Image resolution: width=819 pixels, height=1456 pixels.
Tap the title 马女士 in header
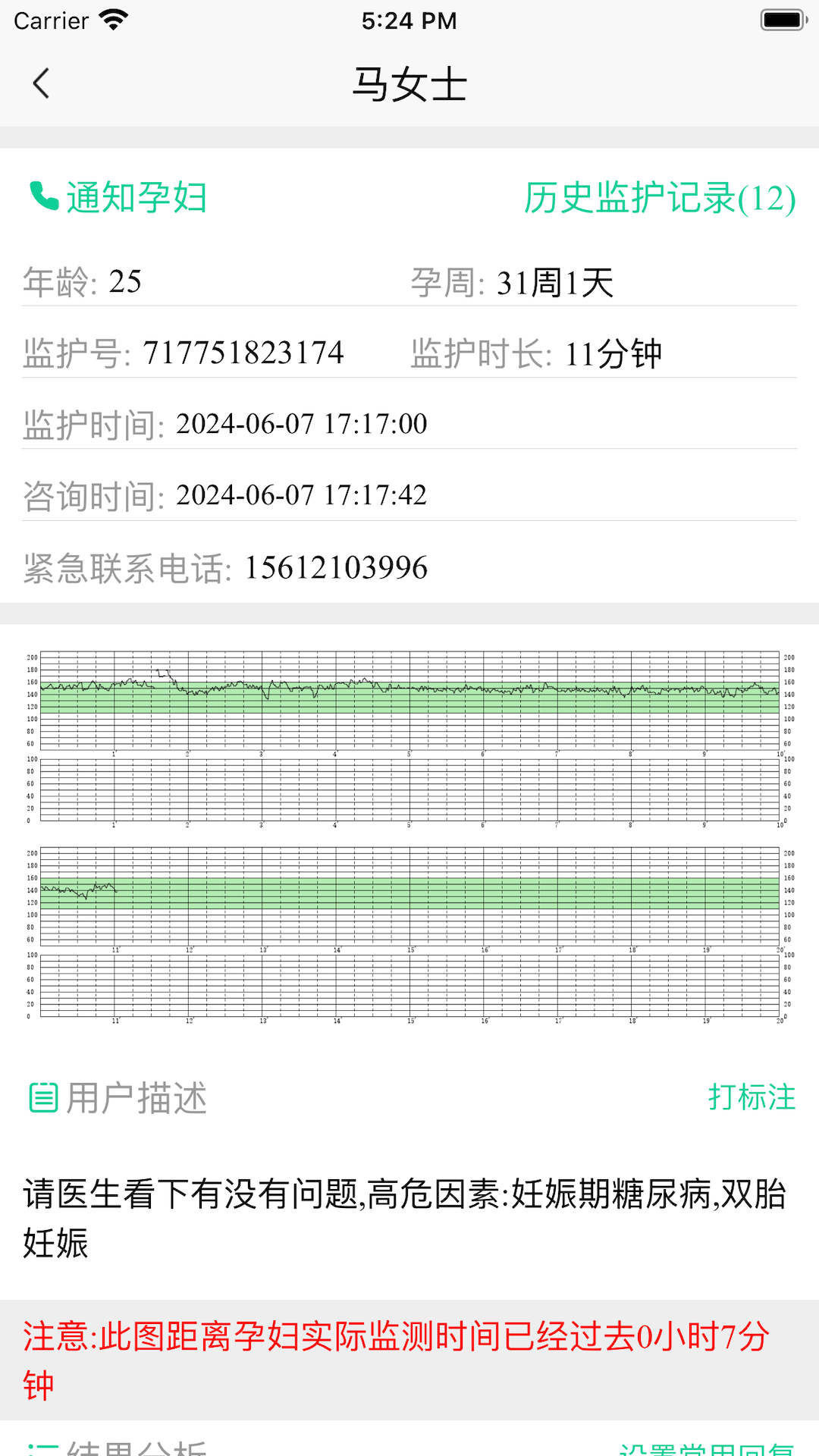pos(409,83)
